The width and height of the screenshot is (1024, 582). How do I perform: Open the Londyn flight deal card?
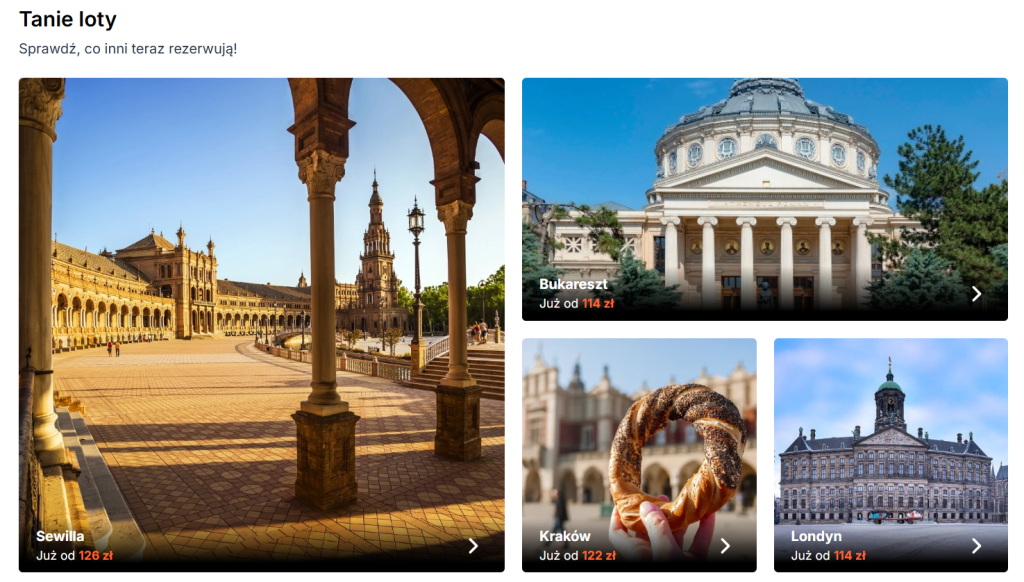890,455
